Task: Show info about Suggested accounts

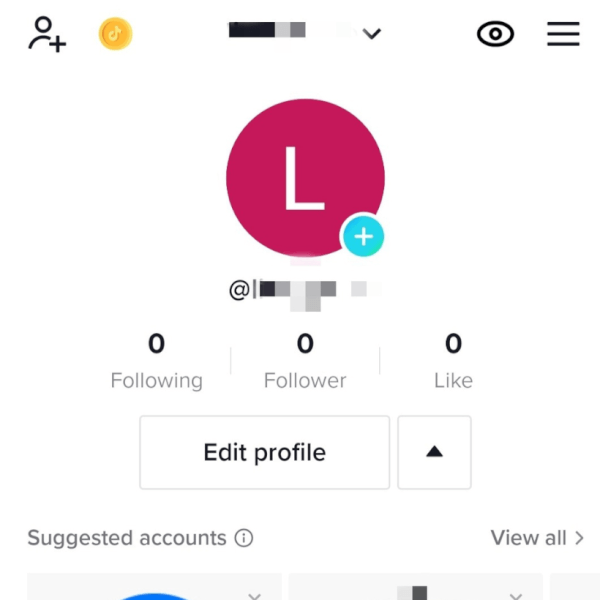Action: [244, 538]
